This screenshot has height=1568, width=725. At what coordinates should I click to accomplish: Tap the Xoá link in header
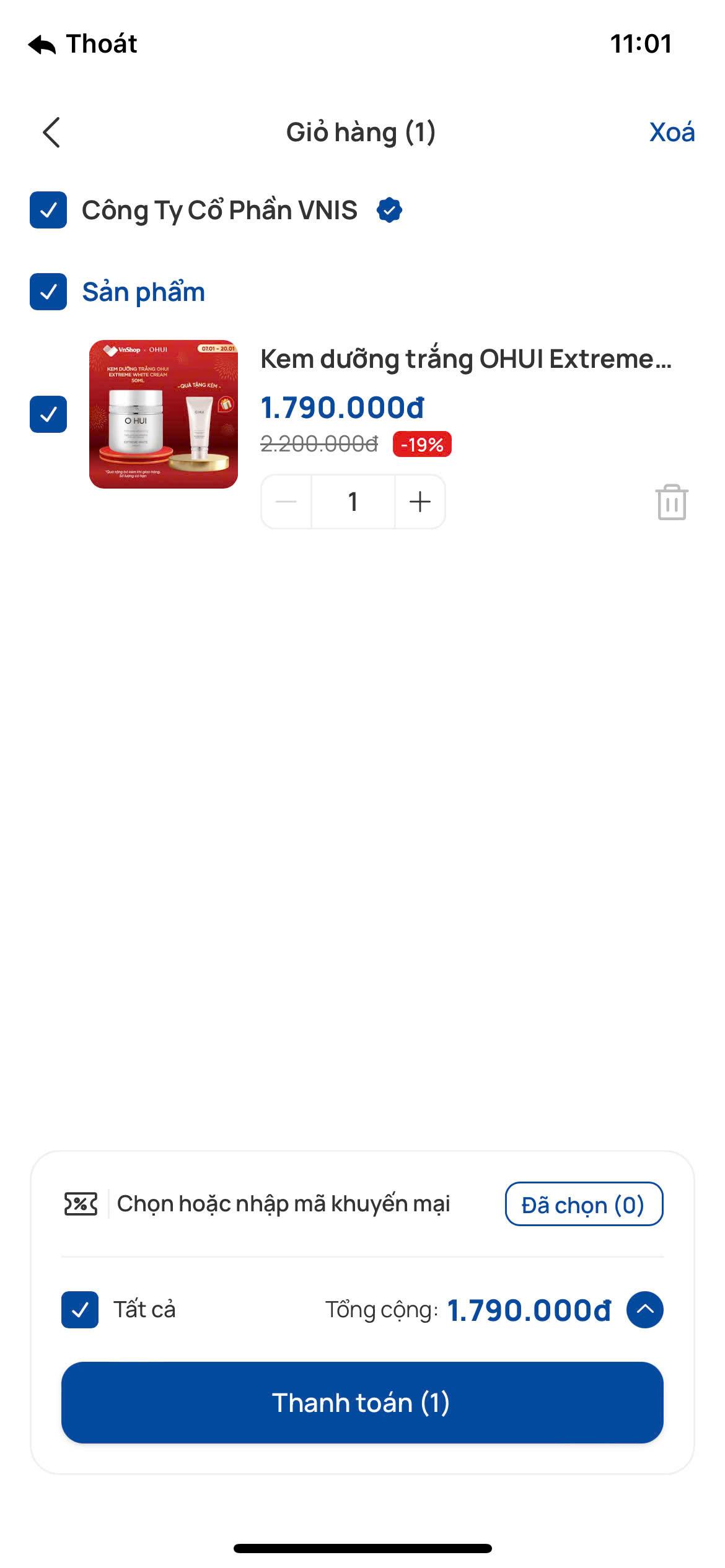[672, 133]
